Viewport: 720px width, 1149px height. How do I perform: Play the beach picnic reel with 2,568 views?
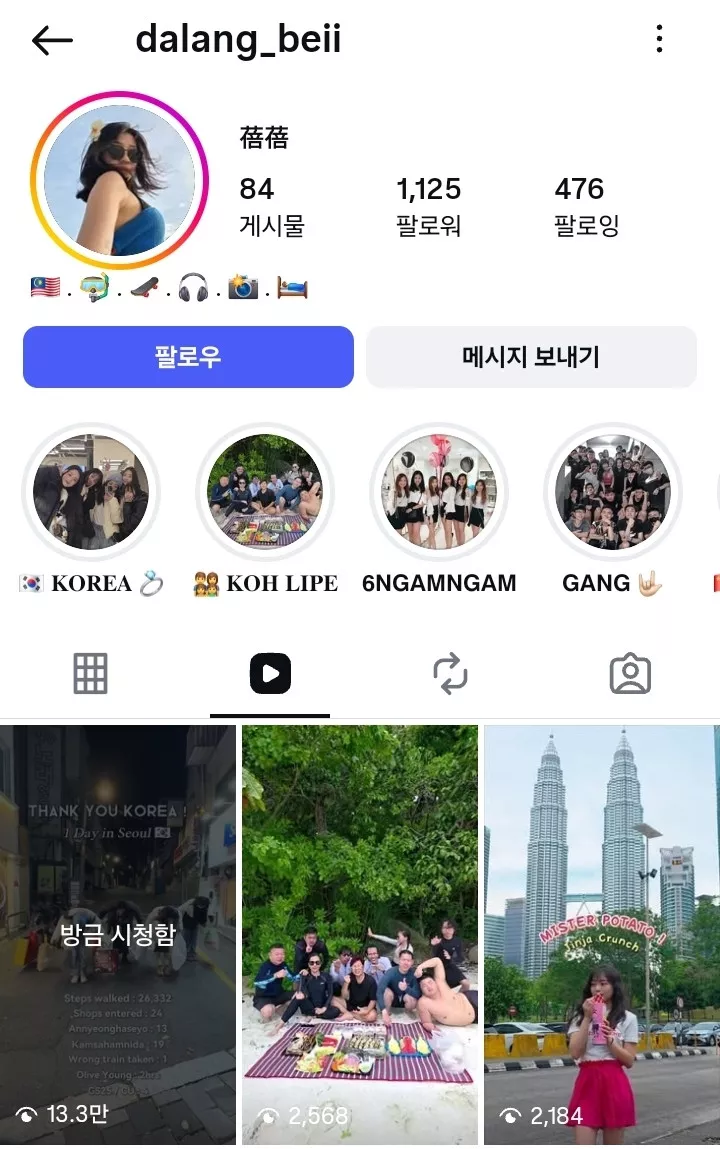coord(360,935)
